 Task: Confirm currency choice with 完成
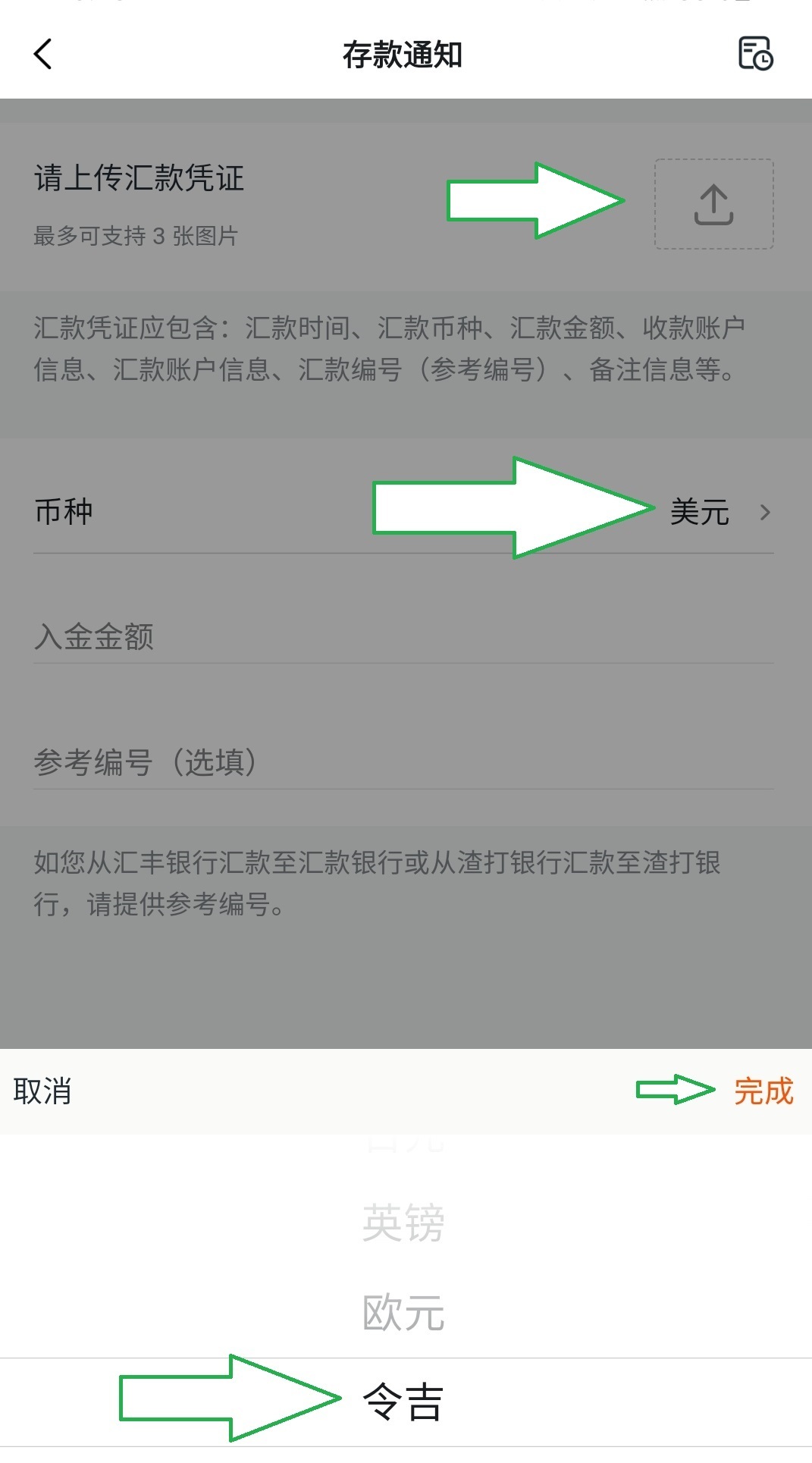(x=763, y=1091)
